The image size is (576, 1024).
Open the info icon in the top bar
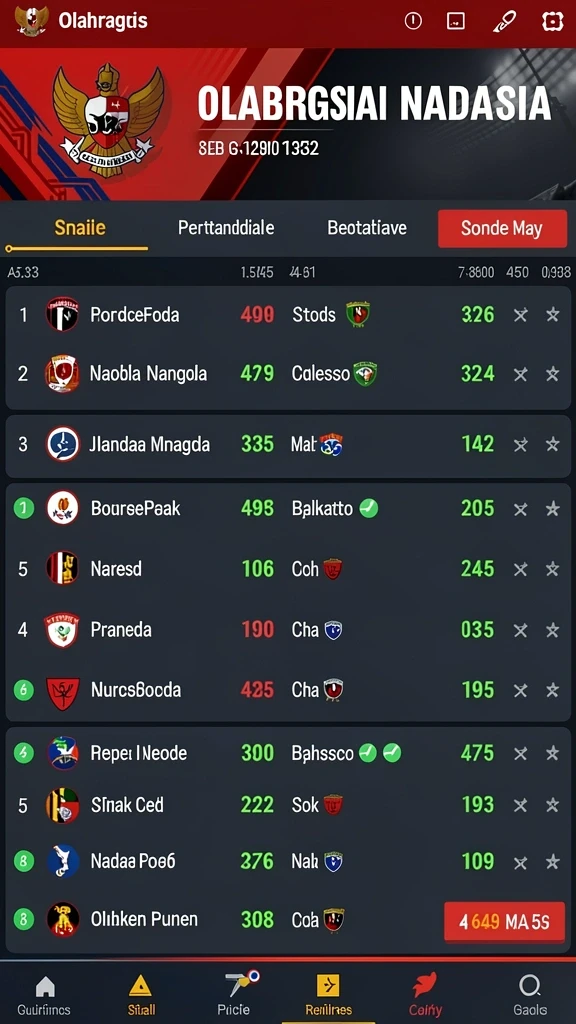(x=413, y=21)
